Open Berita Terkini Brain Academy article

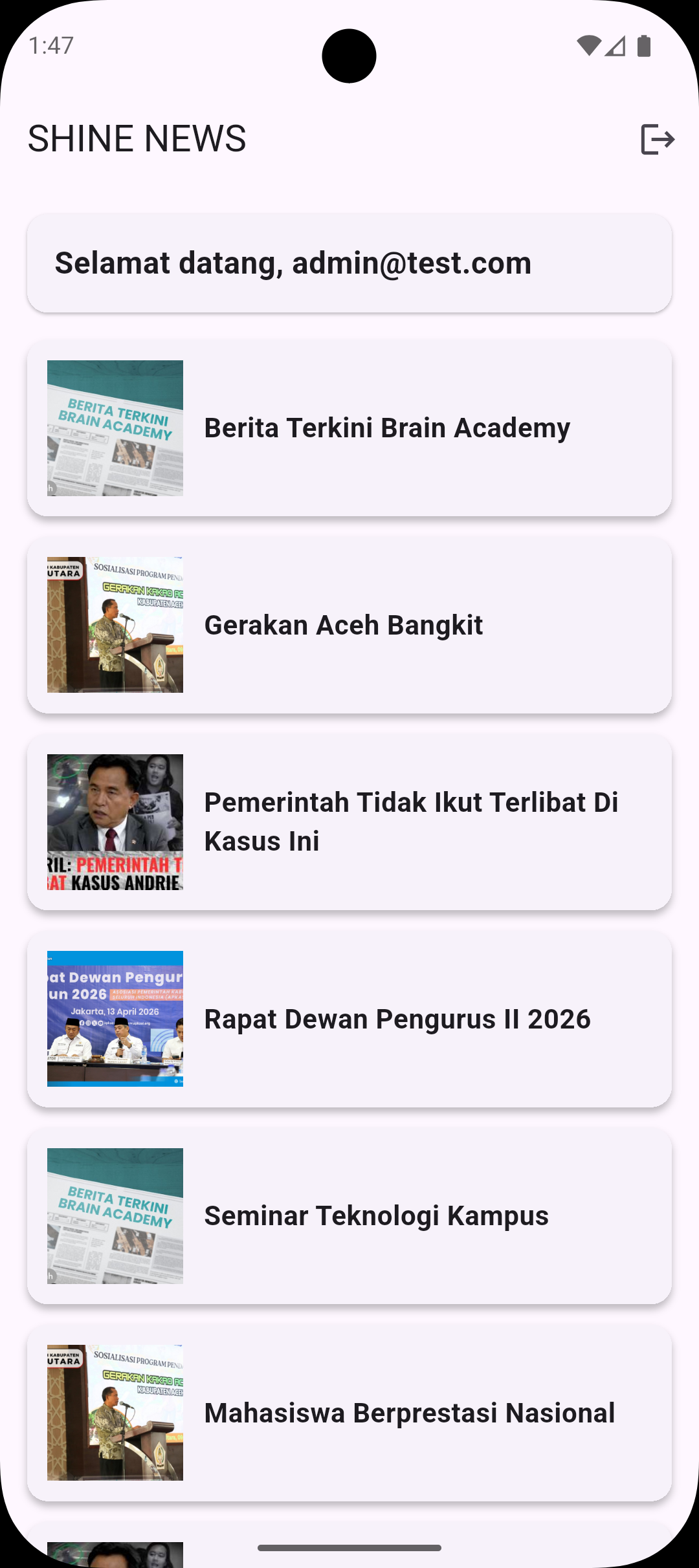(x=349, y=428)
